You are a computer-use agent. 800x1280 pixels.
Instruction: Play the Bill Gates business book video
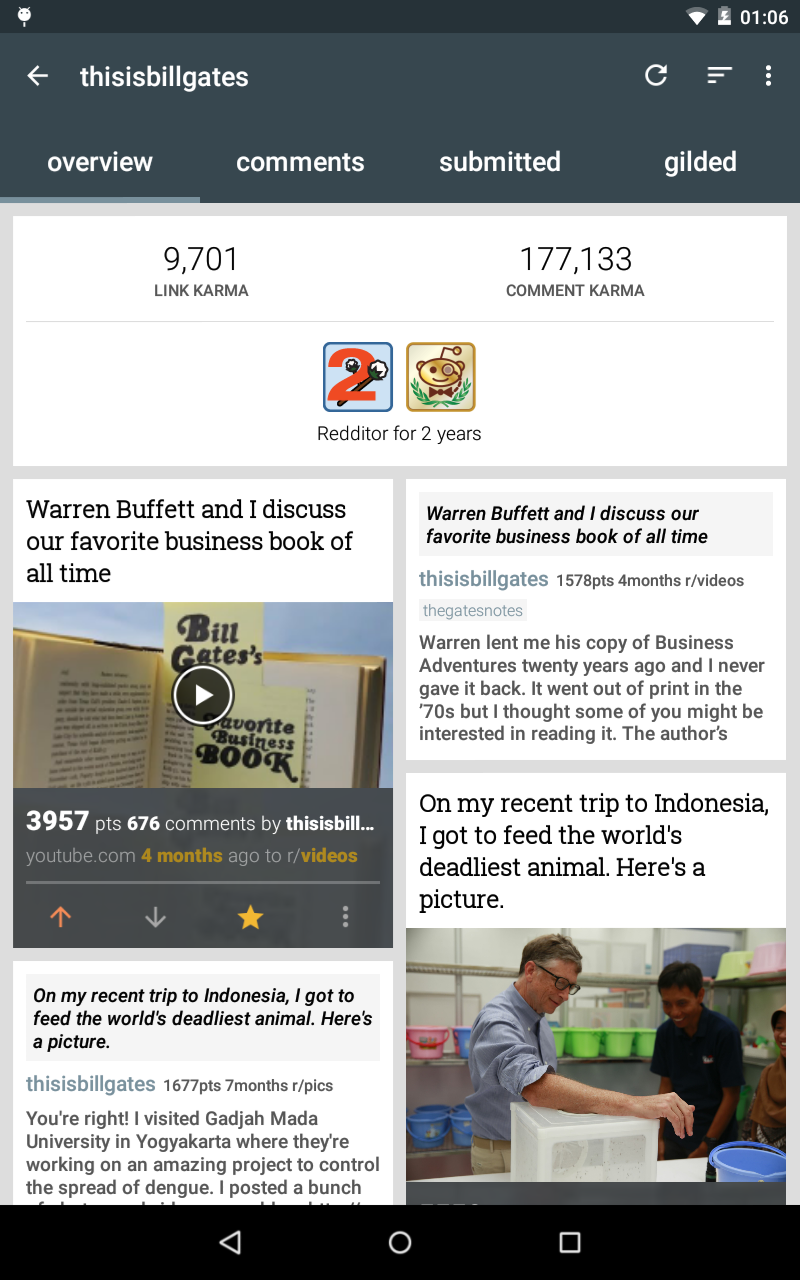click(203, 694)
